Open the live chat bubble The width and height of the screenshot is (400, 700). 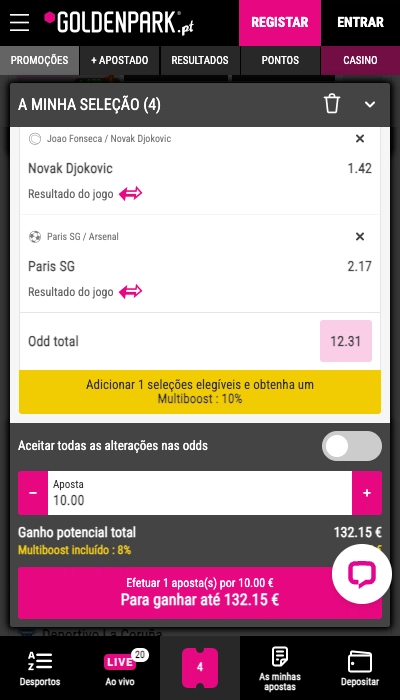tap(362, 574)
